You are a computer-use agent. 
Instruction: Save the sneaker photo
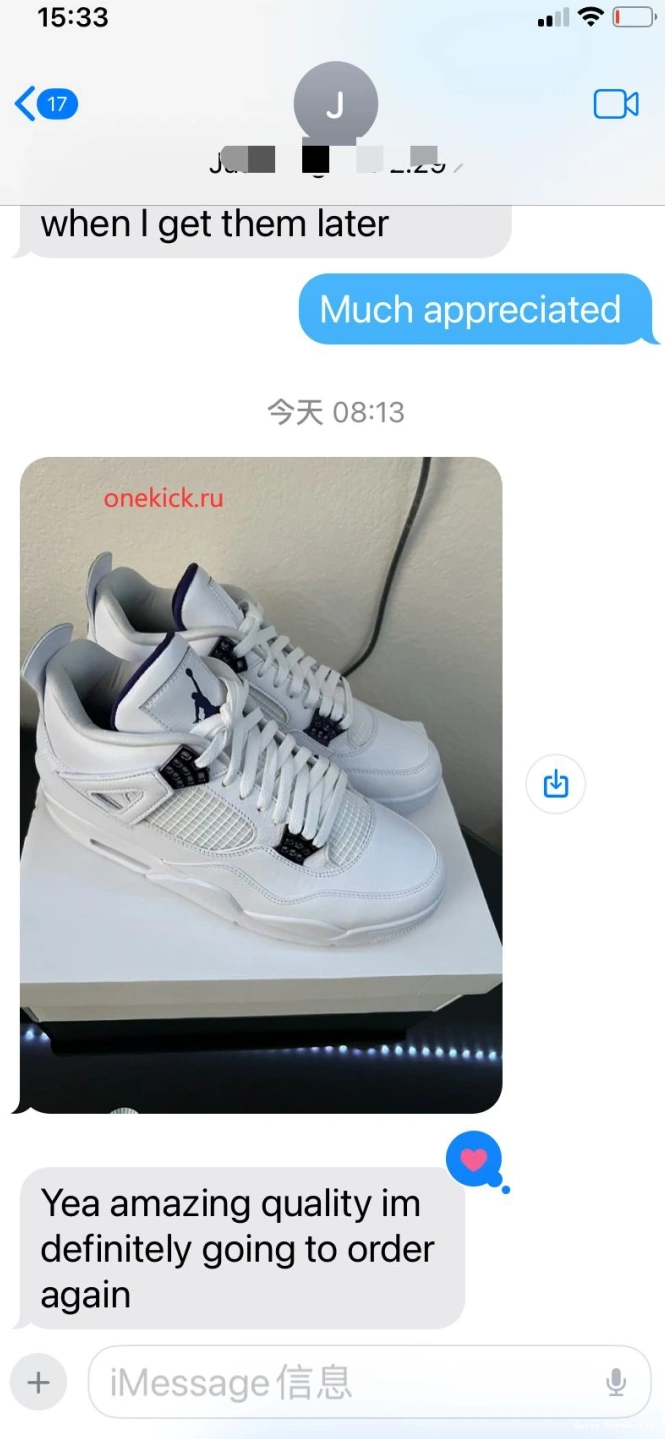tap(555, 784)
